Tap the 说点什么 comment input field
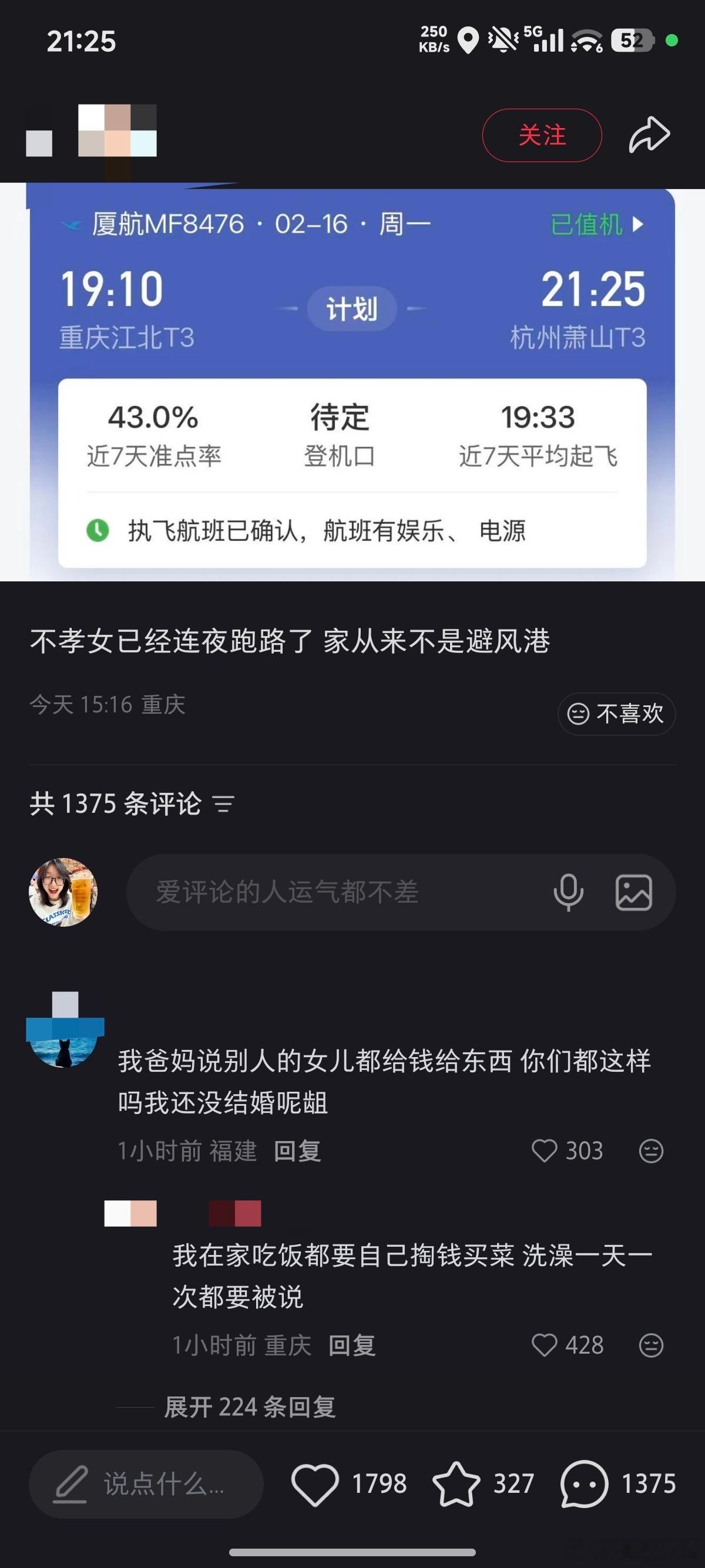 164,1484
